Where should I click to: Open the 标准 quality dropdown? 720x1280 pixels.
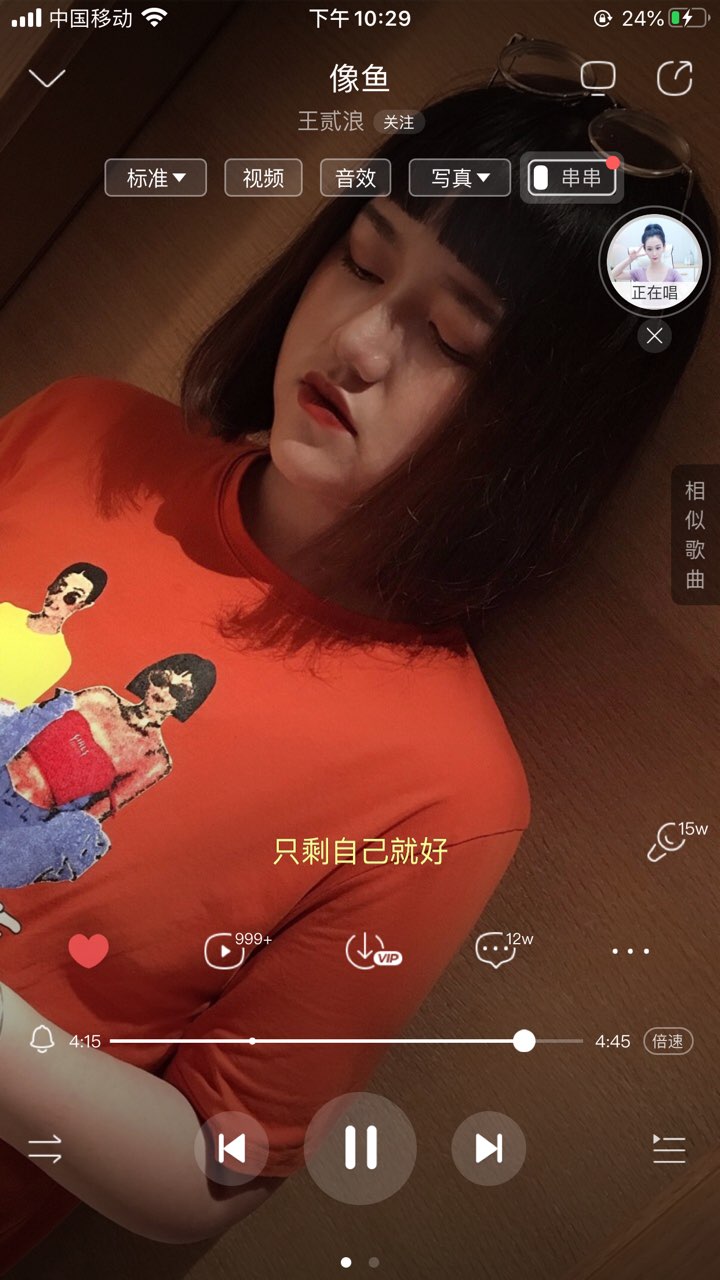tap(156, 178)
